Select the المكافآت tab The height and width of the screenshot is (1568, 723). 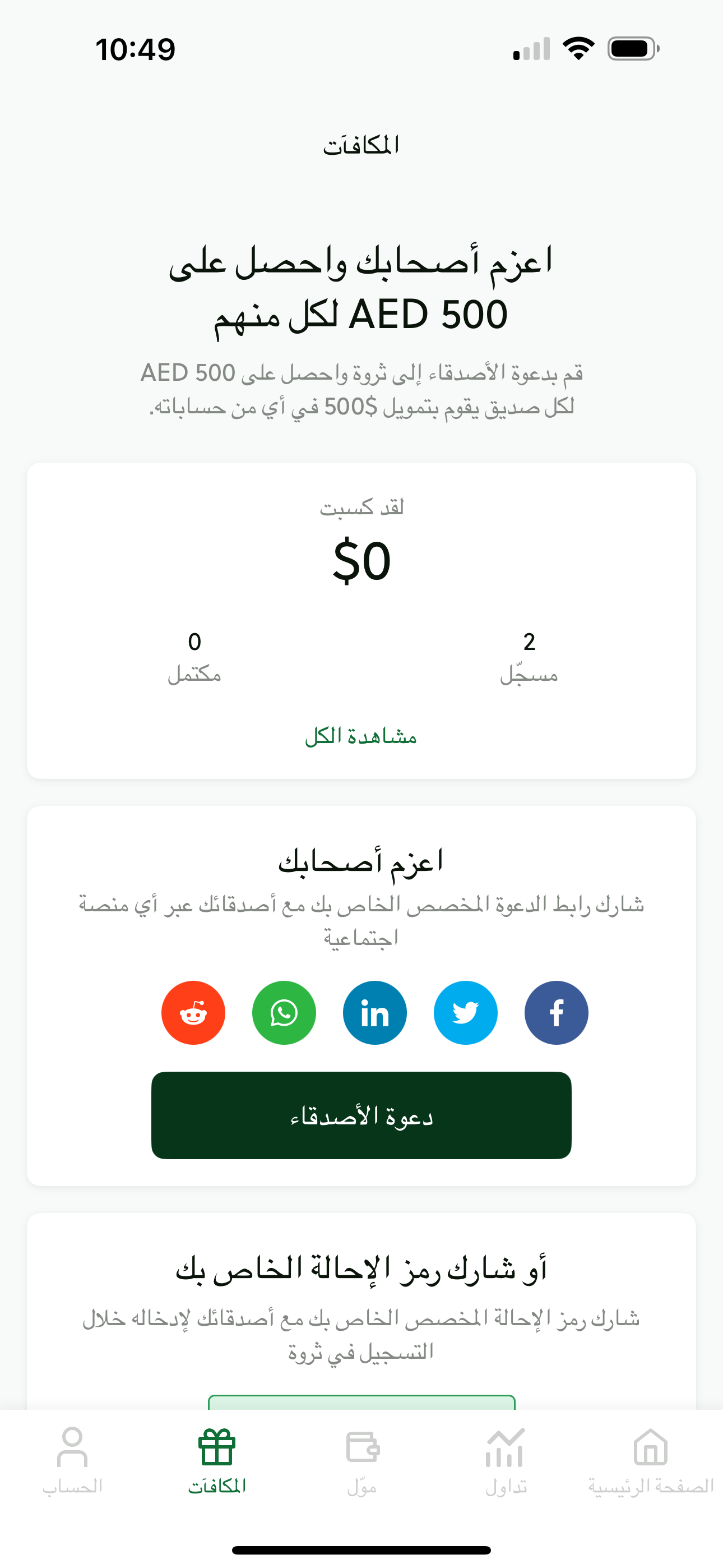coord(217,1461)
